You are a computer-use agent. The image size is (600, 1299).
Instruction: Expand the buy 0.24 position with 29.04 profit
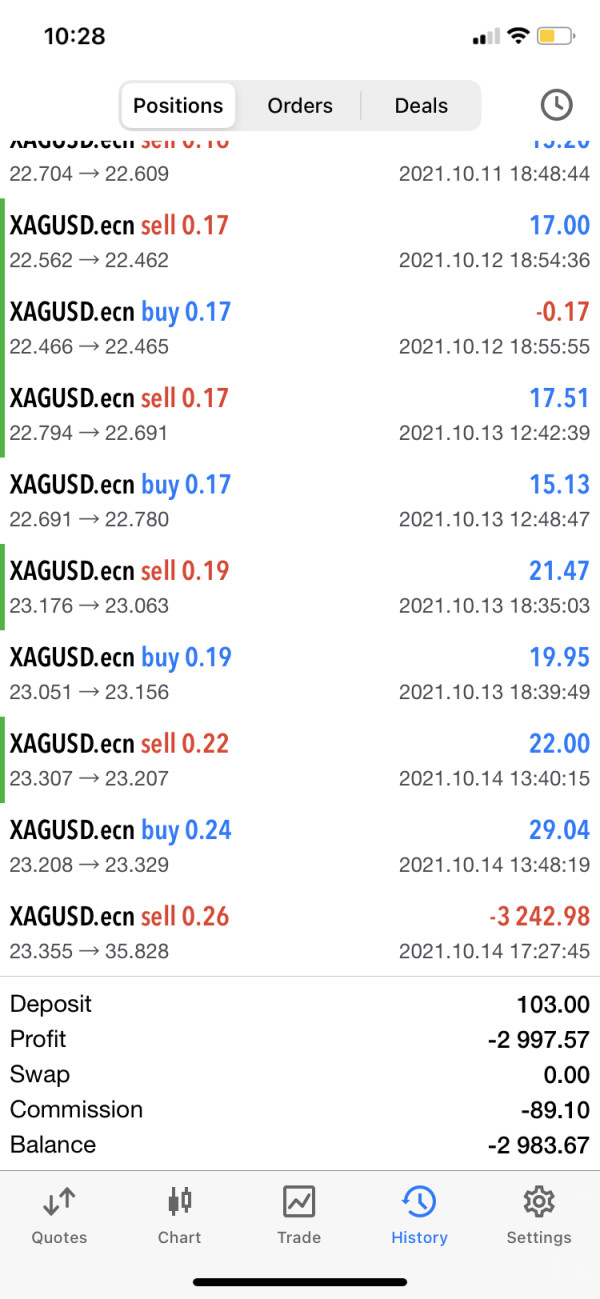tap(300, 846)
